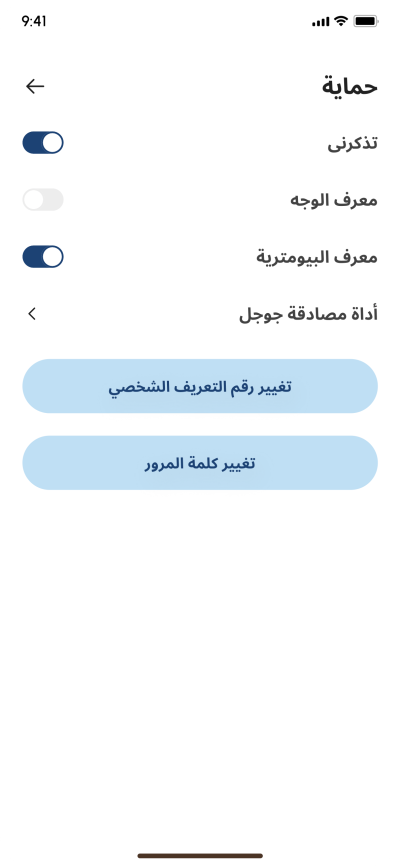Viewport: 400px width, 866px height.
Task: Turn off معرف البيومترية switch
Action: 43,257
